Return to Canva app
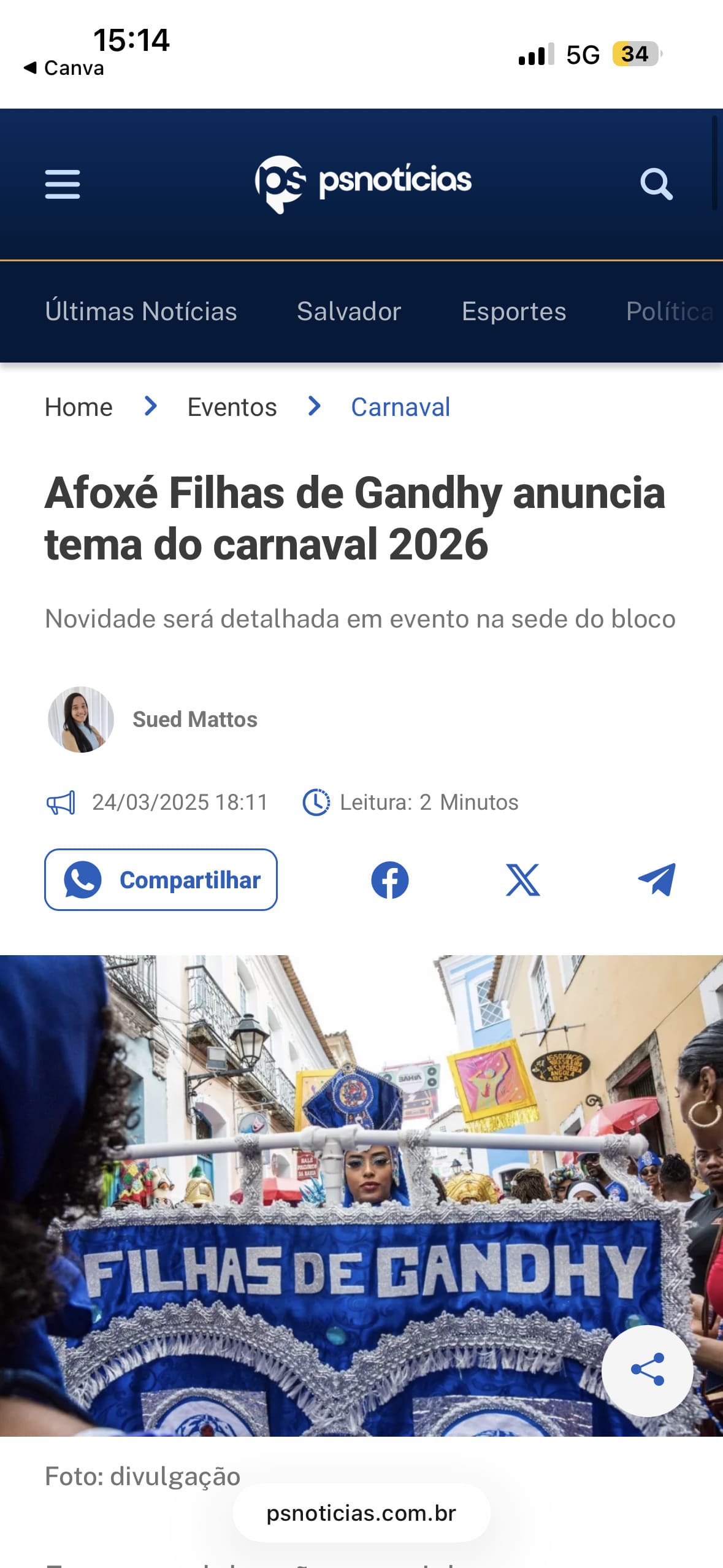 pos(64,68)
